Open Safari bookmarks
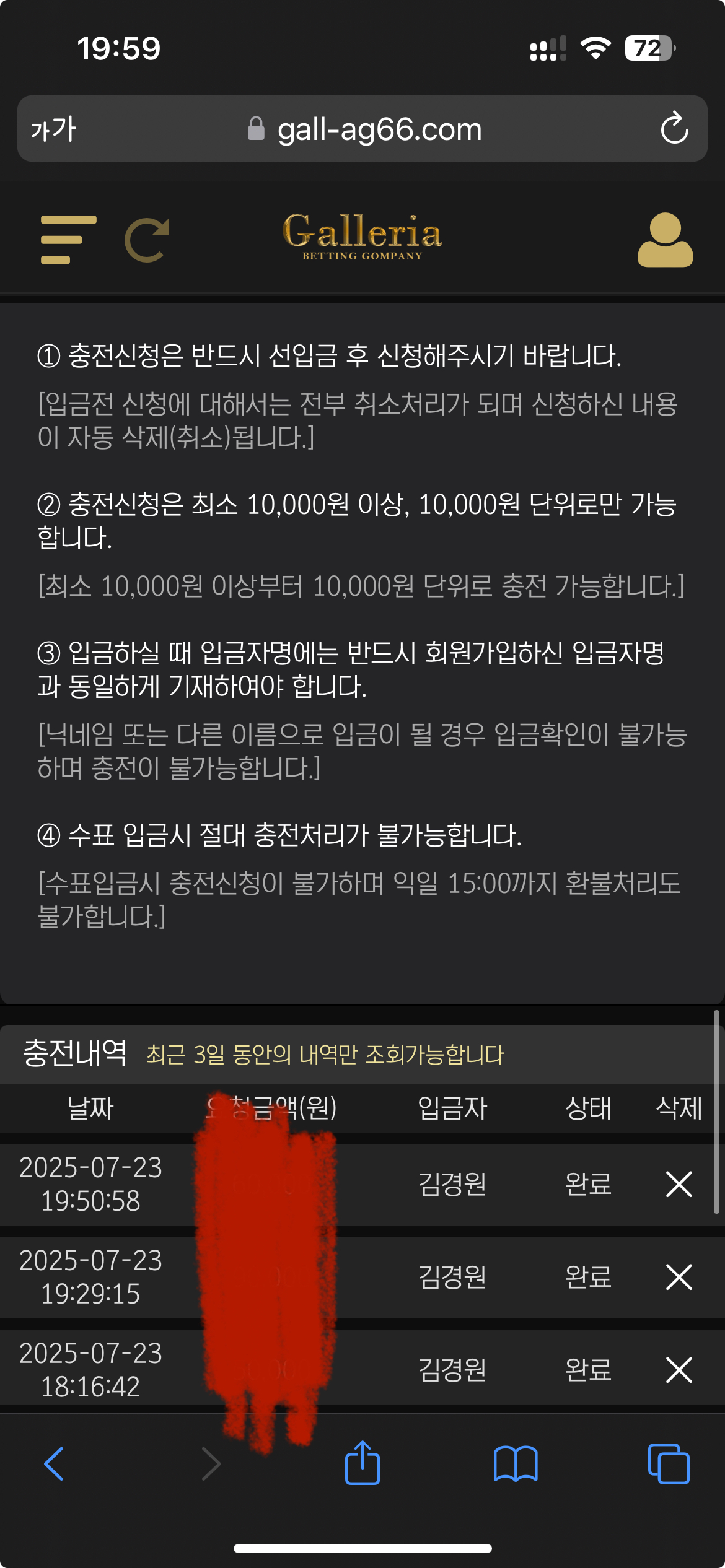 (515, 1464)
